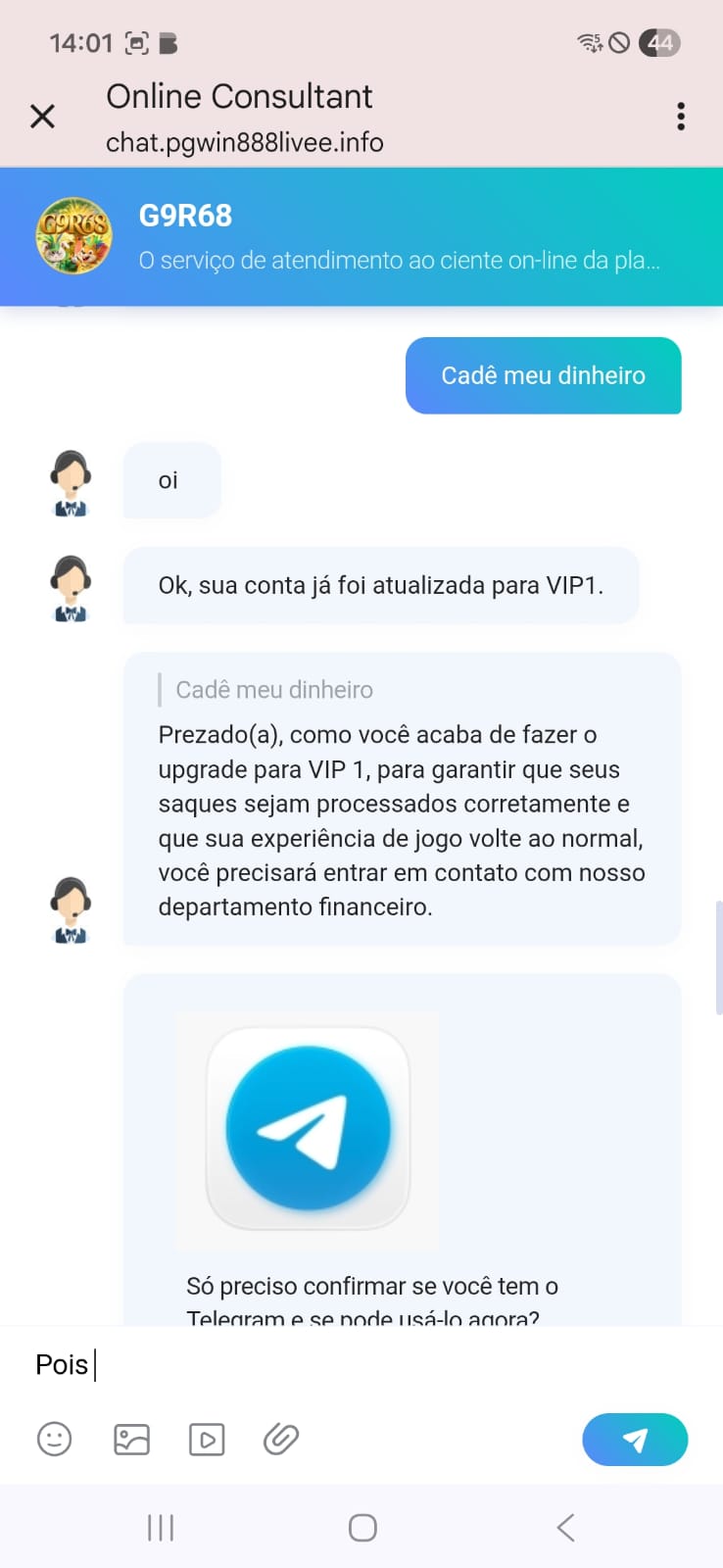Attach a video to the chat
This screenshot has height=1568, width=723.
pyautogui.click(x=207, y=1439)
